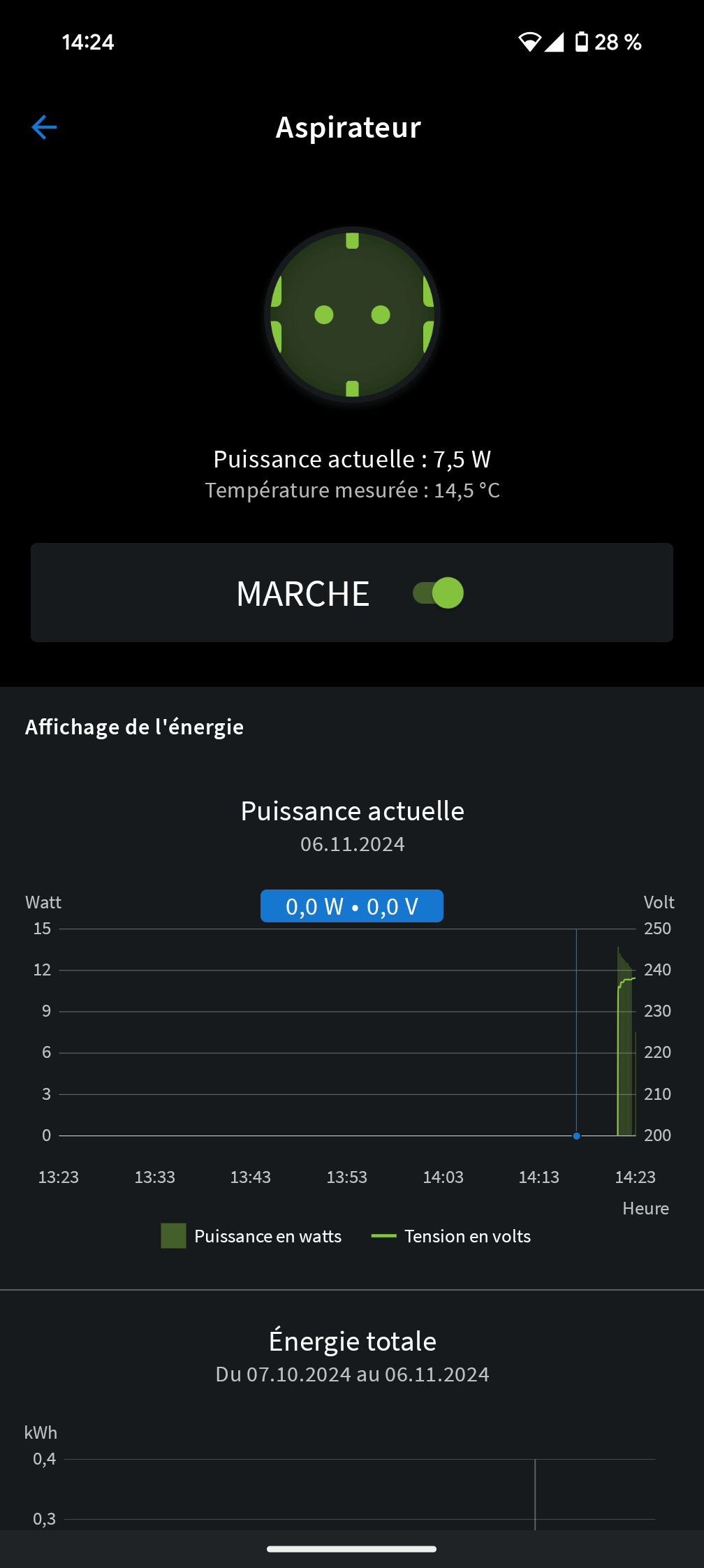Go back using the blue arrow
This screenshot has height=1568, width=704.
44,127
